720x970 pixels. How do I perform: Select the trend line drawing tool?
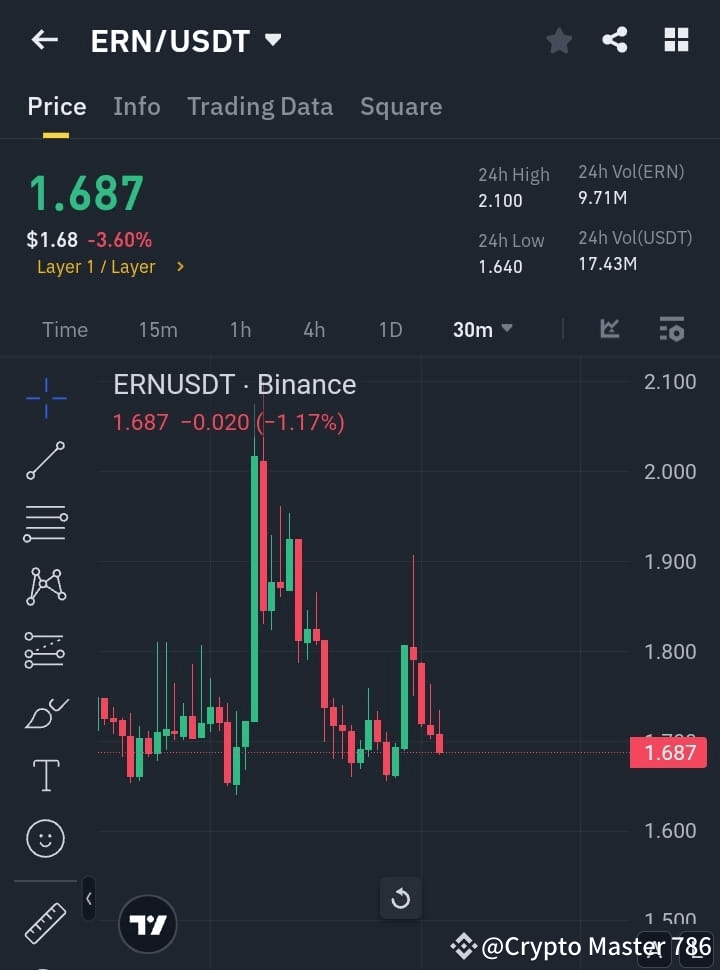coord(45,461)
